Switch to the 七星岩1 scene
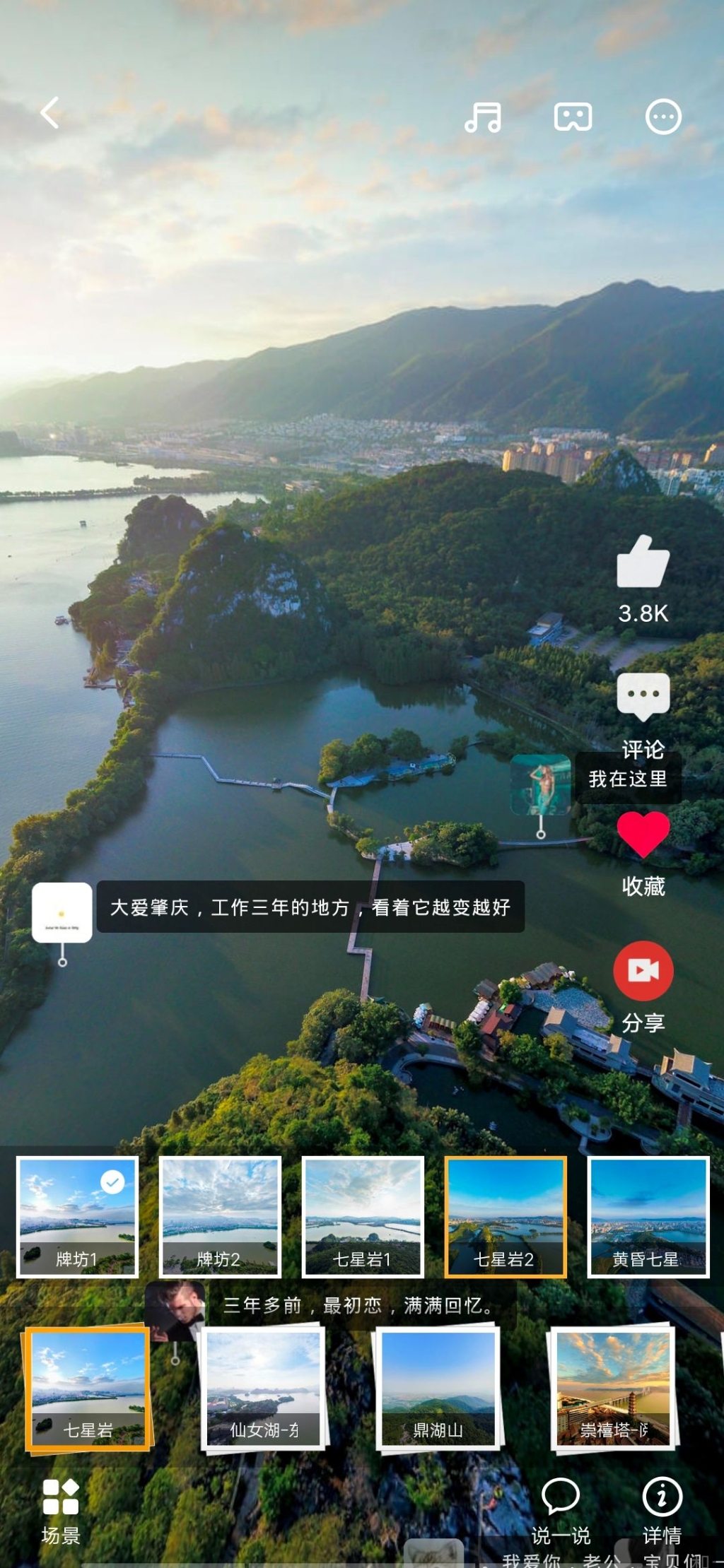Screen dimensions: 724x1568 [x=363, y=1217]
